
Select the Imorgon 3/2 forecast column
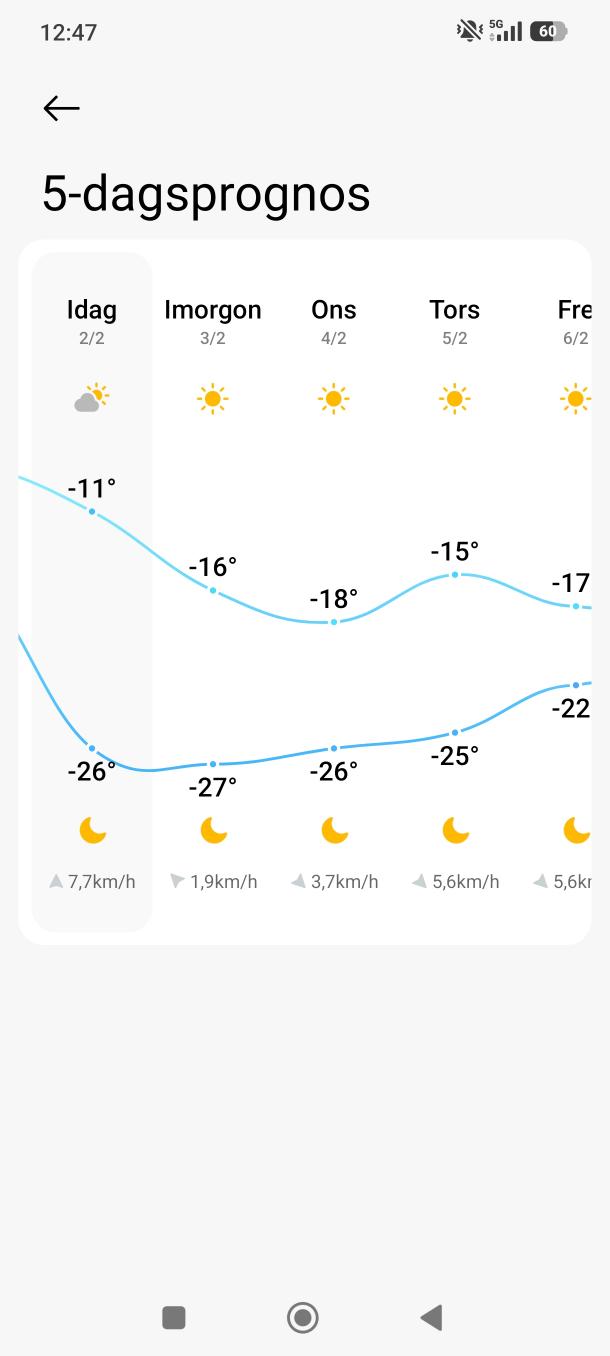213,590
